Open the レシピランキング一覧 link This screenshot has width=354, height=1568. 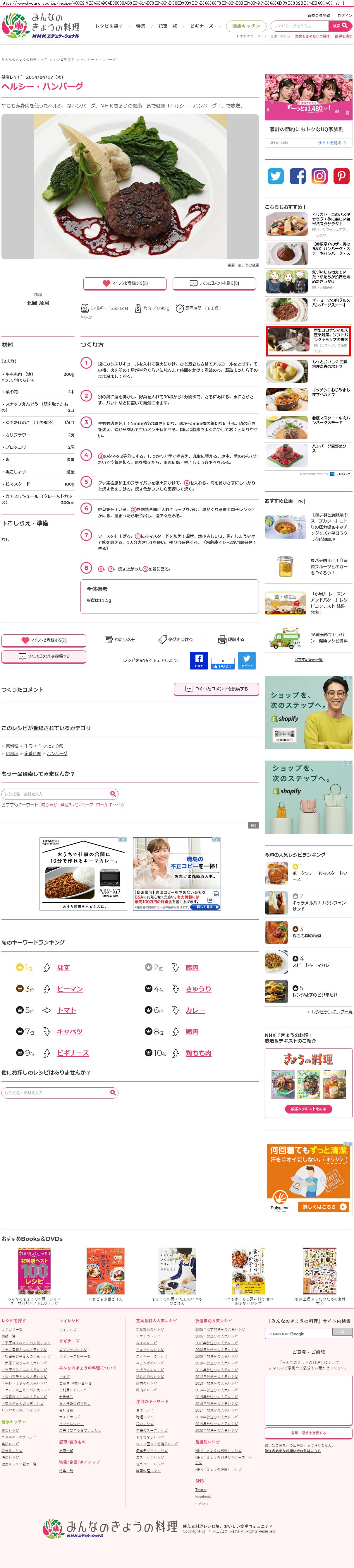[332, 1012]
